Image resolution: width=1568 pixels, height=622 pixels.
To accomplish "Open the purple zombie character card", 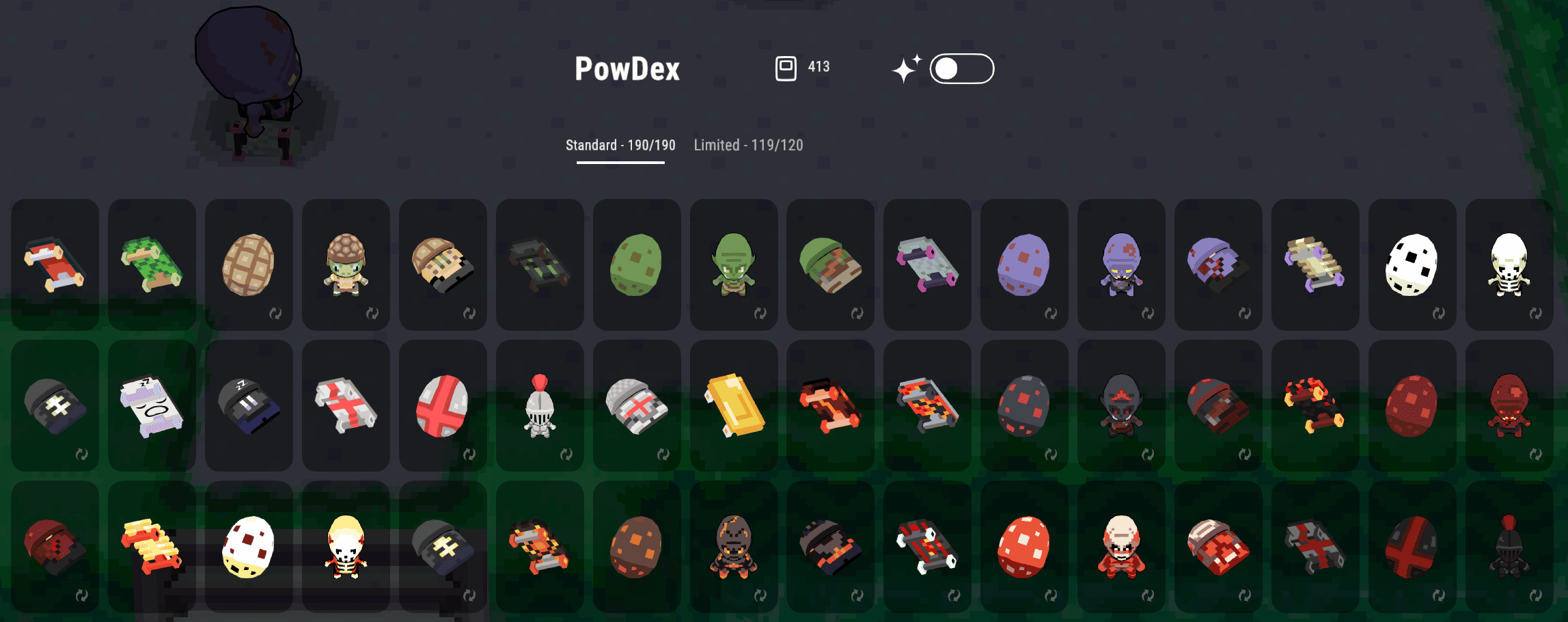I will [x=1120, y=265].
